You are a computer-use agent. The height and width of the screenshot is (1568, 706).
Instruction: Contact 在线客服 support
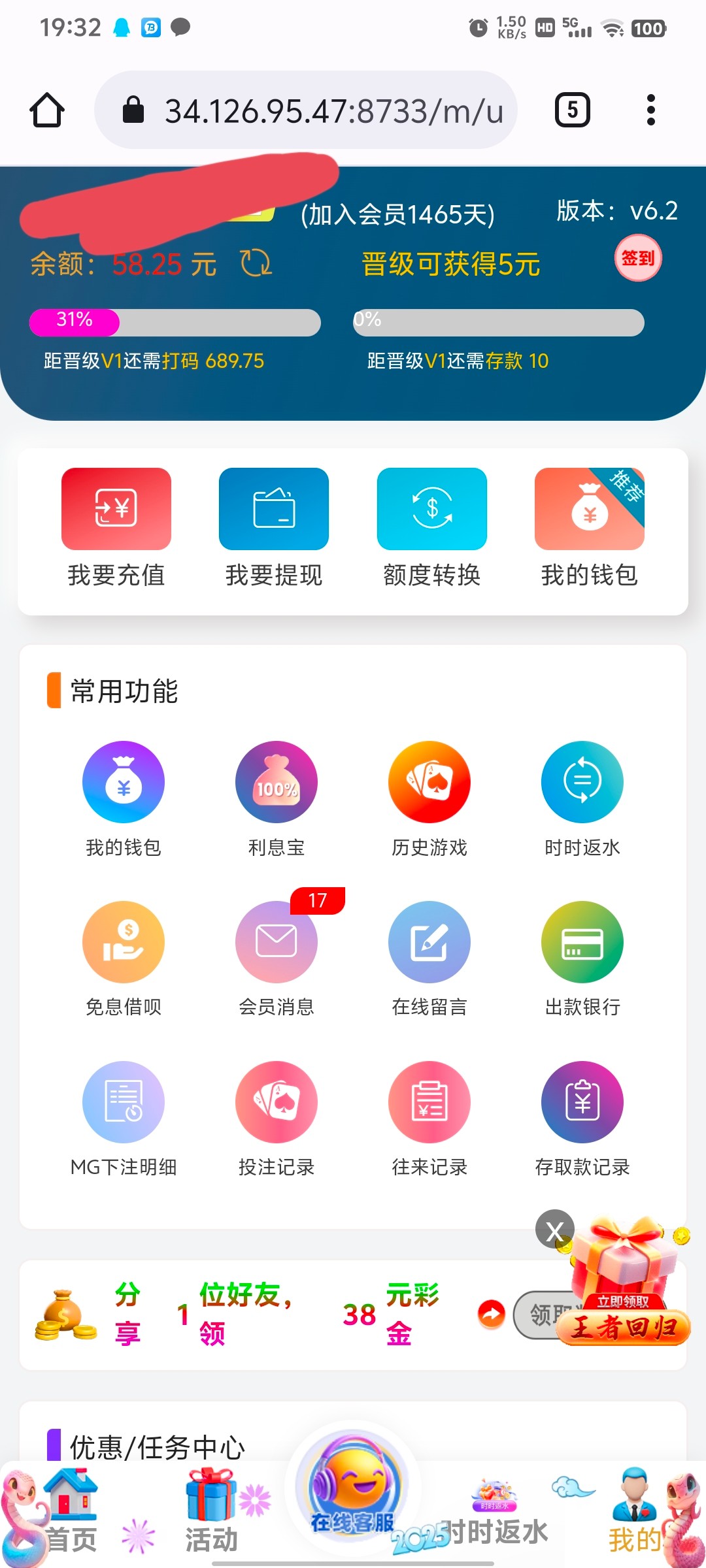352,1496
